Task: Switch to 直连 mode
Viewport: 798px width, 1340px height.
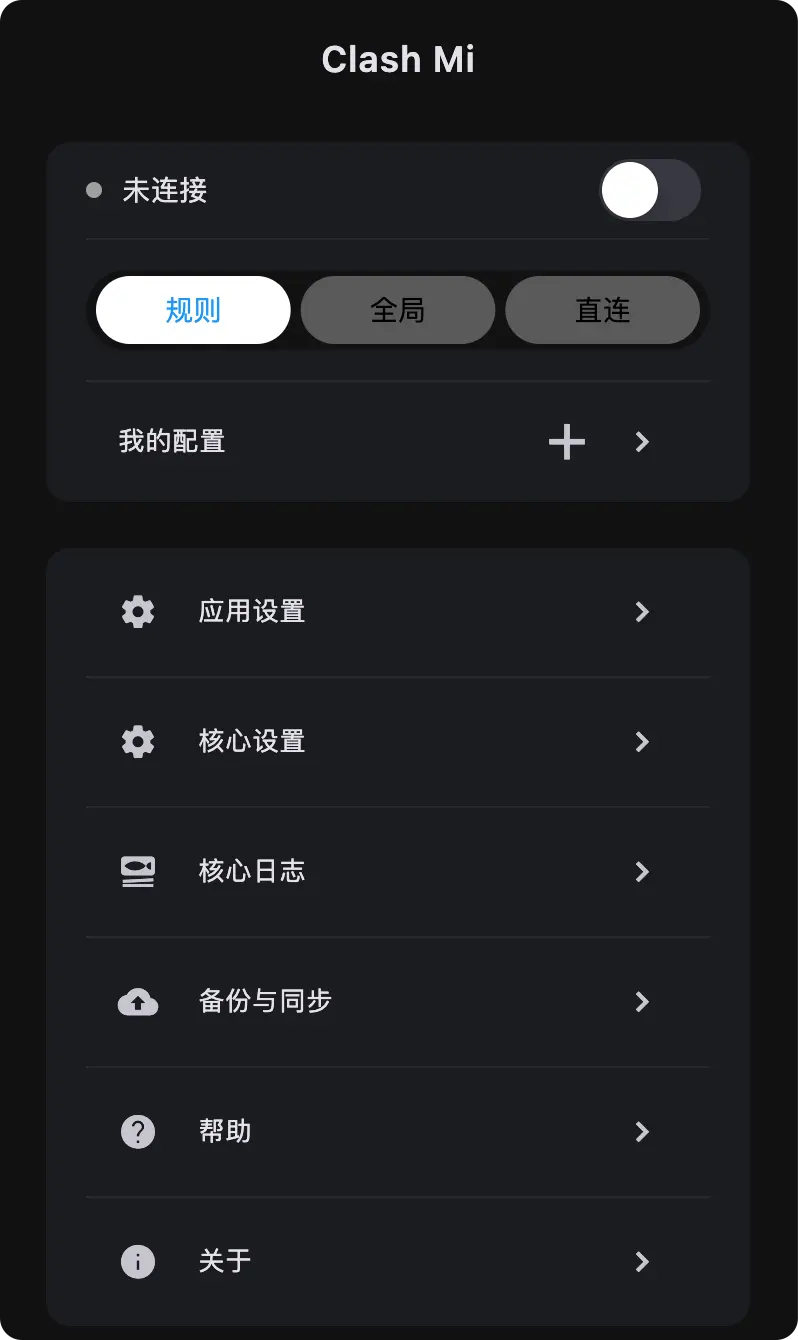Action: click(602, 310)
